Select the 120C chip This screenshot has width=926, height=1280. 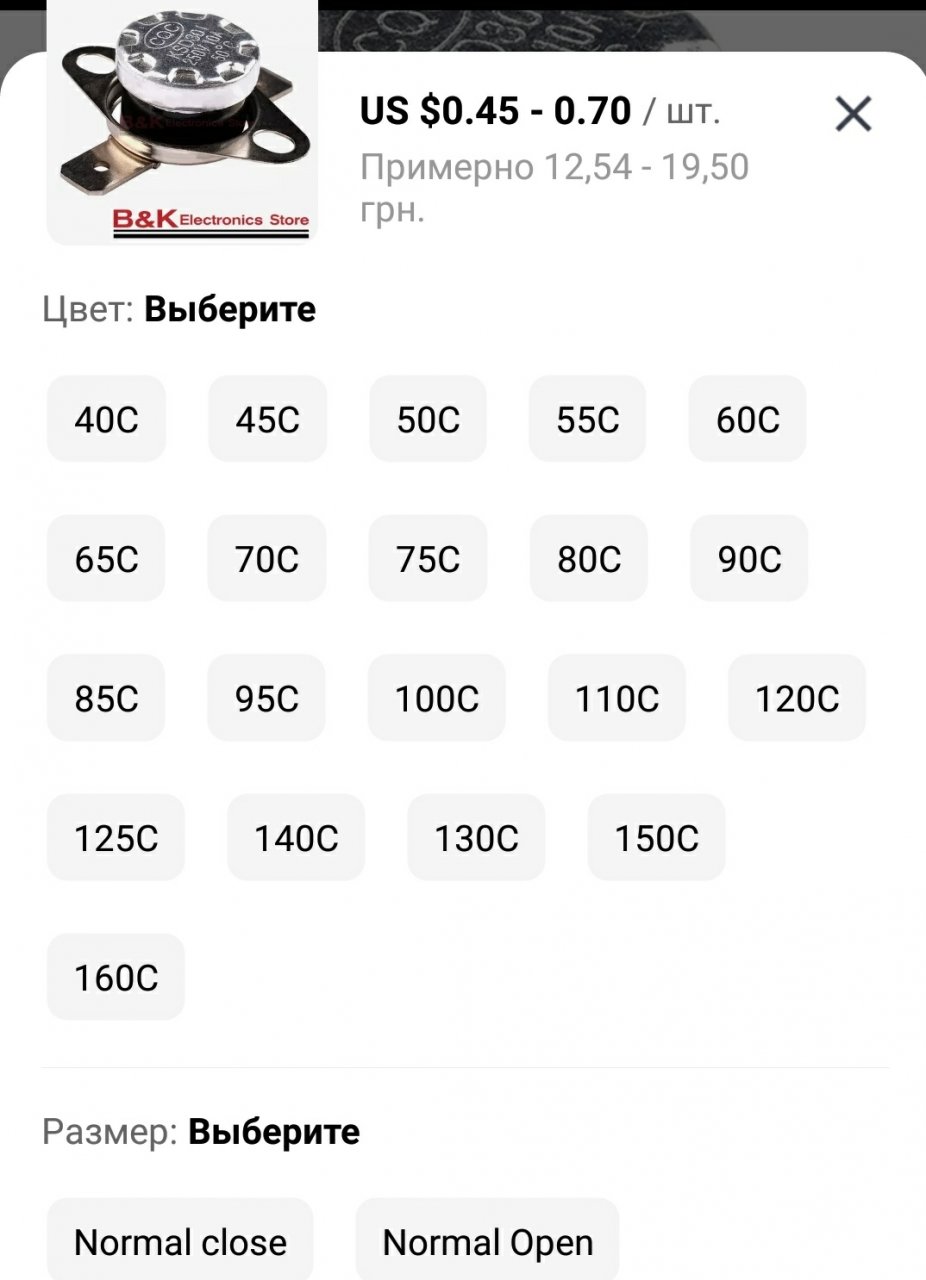pyautogui.click(x=797, y=697)
